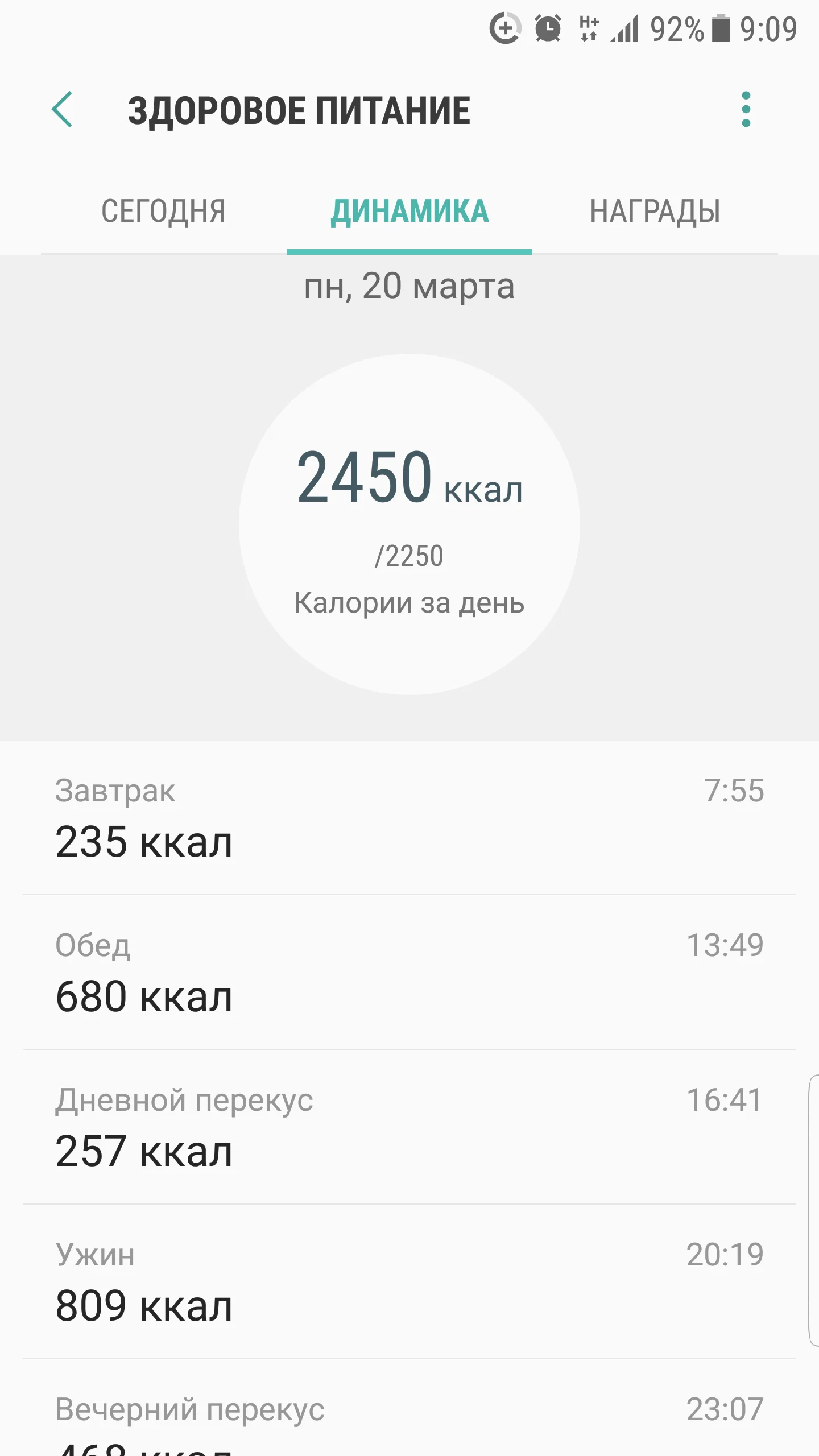
Task: View the Вечерний перекус meal entry
Action: point(409,1416)
